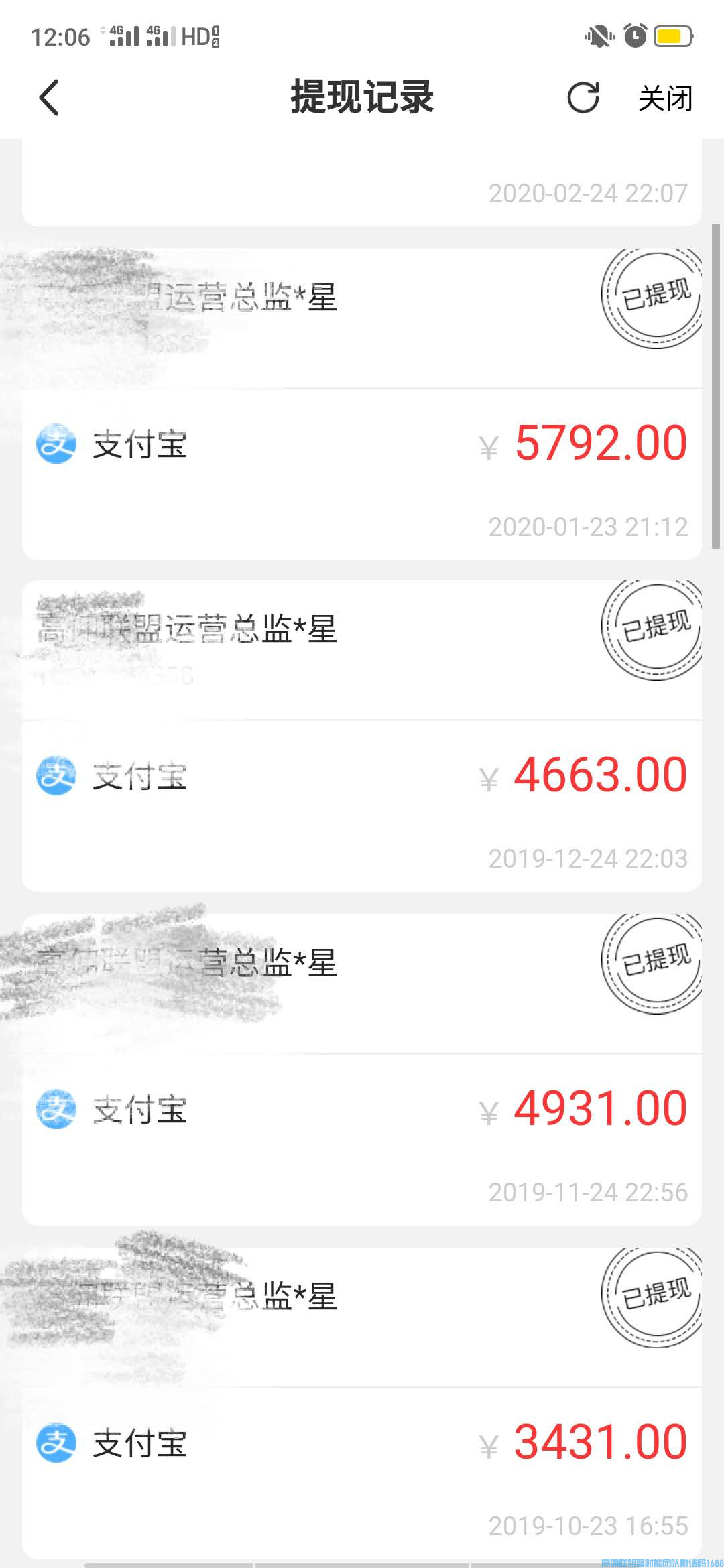Tap the date 2019-11-24 22:56
Image resolution: width=724 pixels, height=1568 pixels.
pyautogui.click(x=587, y=1193)
